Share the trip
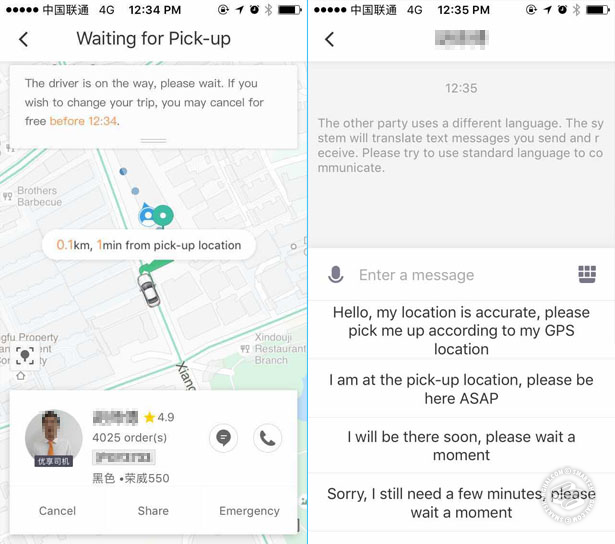This screenshot has height=544, width=615. click(x=153, y=510)
